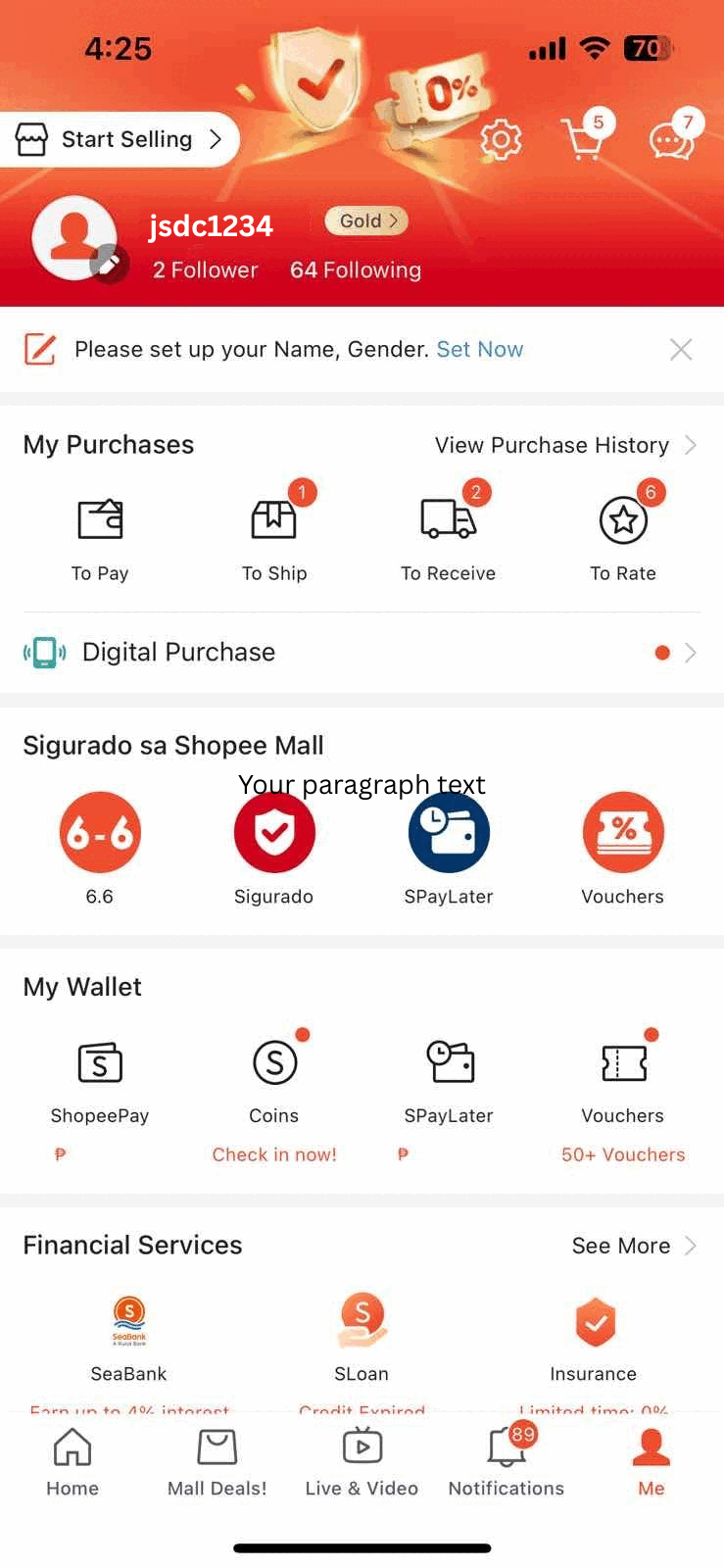Open the chat messages icon

[671, 140]
